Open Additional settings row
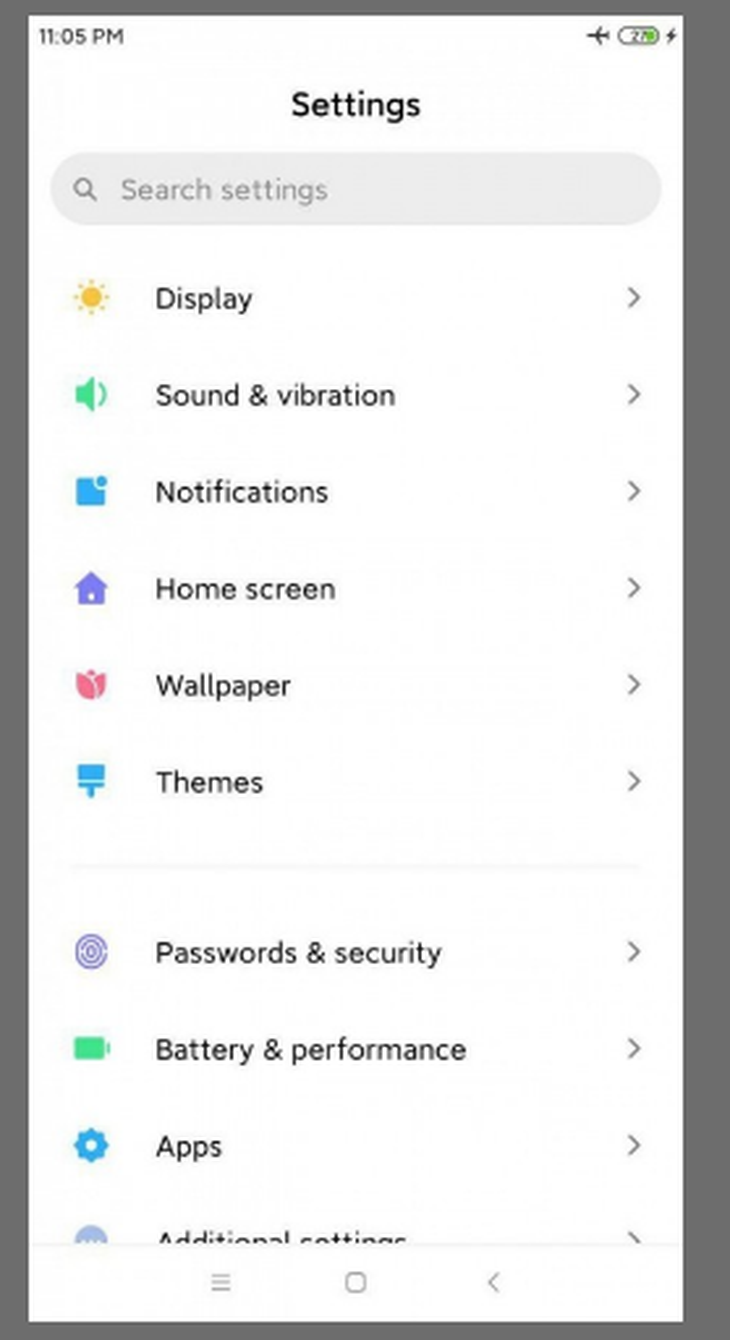Image resolution: width=730 pixels, height=1340 pixels. point(355,1237)
